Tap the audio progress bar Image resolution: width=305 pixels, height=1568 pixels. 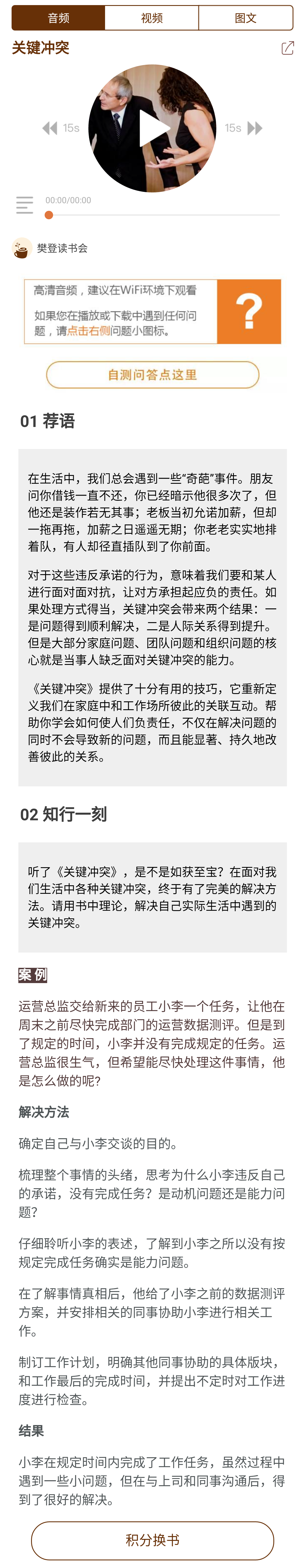[163, 215]
